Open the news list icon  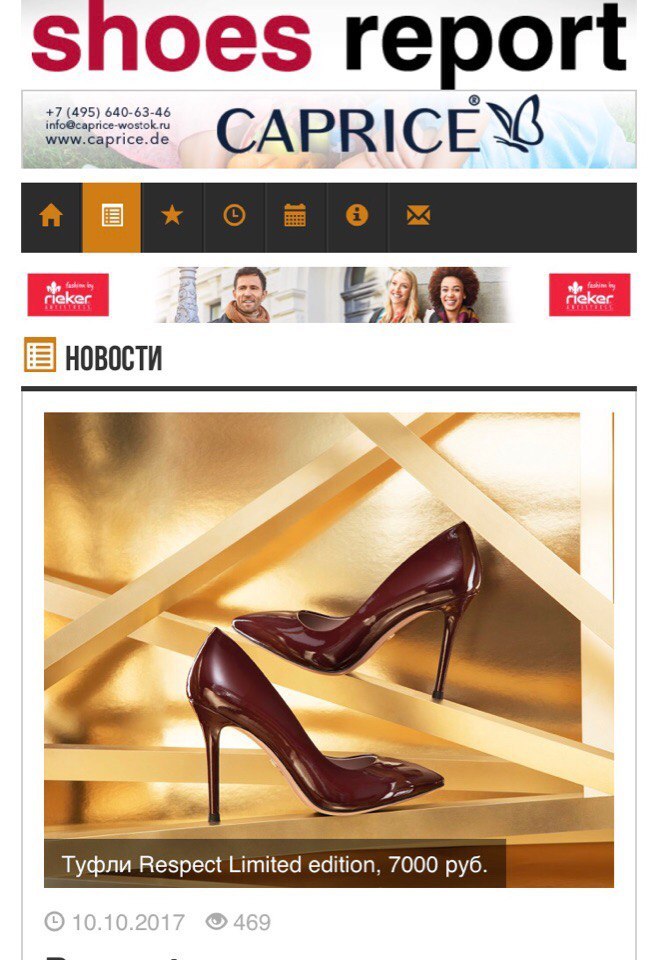(x=112, y=216)
